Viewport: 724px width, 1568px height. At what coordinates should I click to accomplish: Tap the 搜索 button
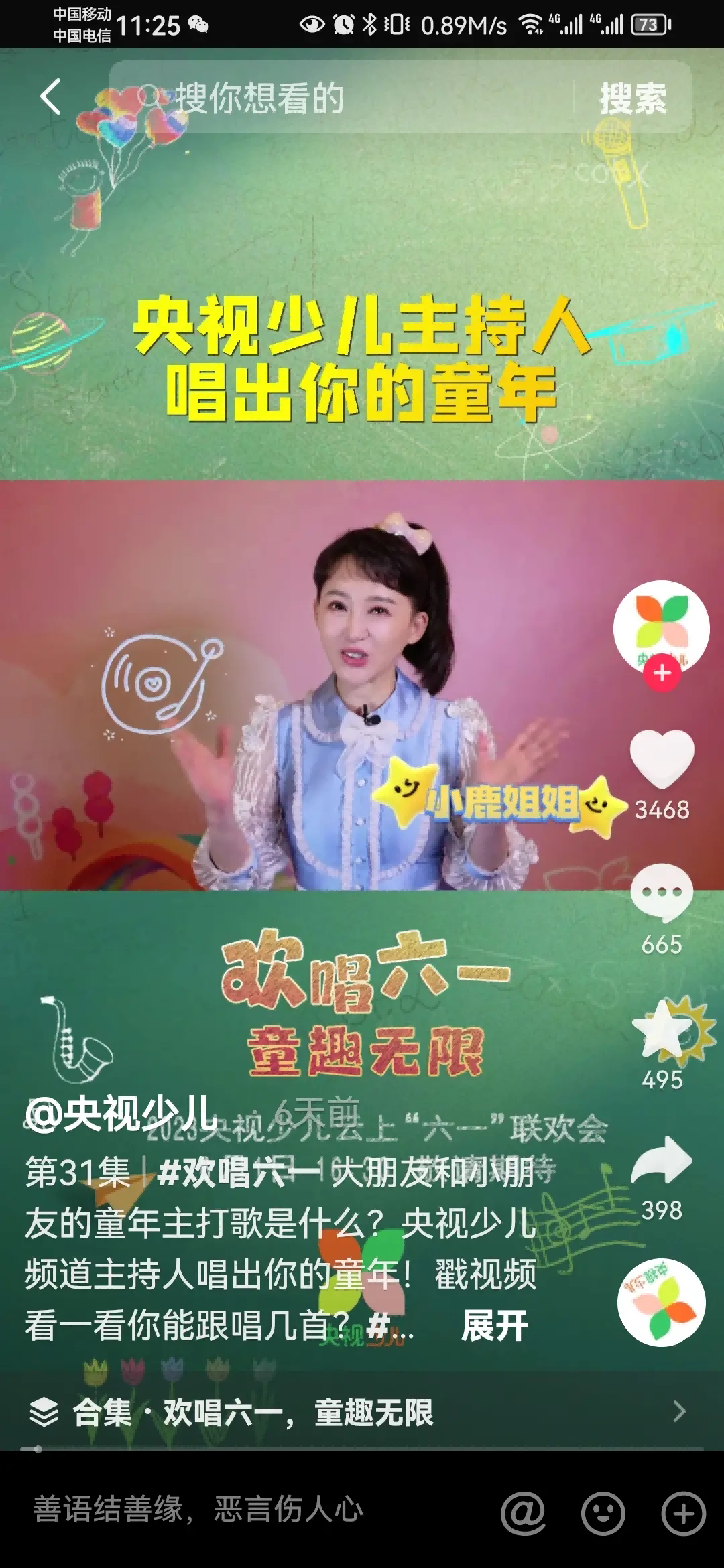pos(632,99)
